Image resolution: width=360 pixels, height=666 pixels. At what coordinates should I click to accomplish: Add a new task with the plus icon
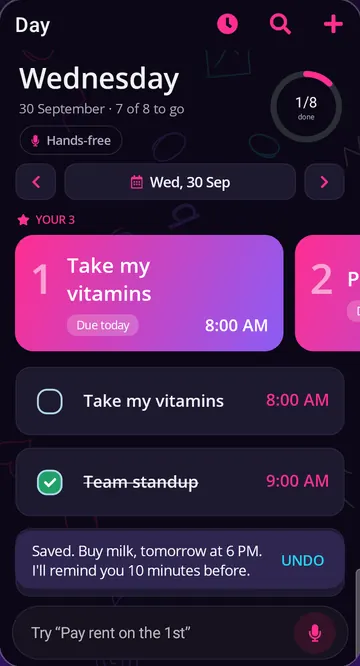(x=333, y=24)
